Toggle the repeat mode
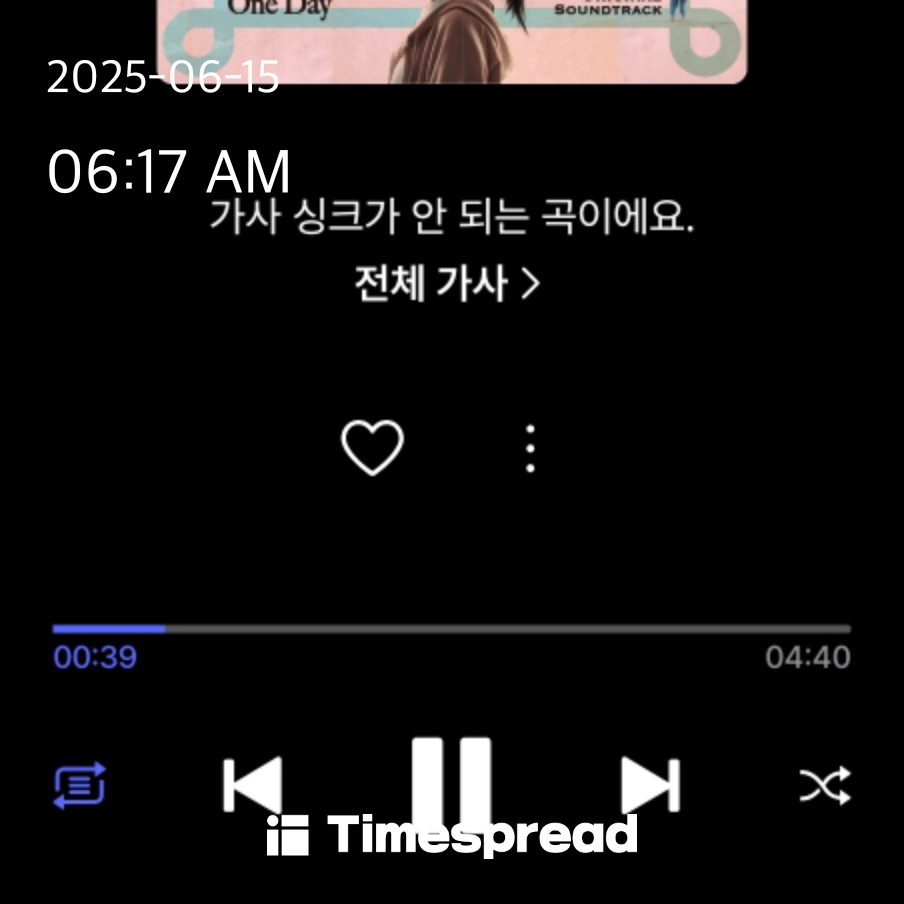The width and height of the screenshot is (904, 904). pyautogui.click(x=80, y=786)
